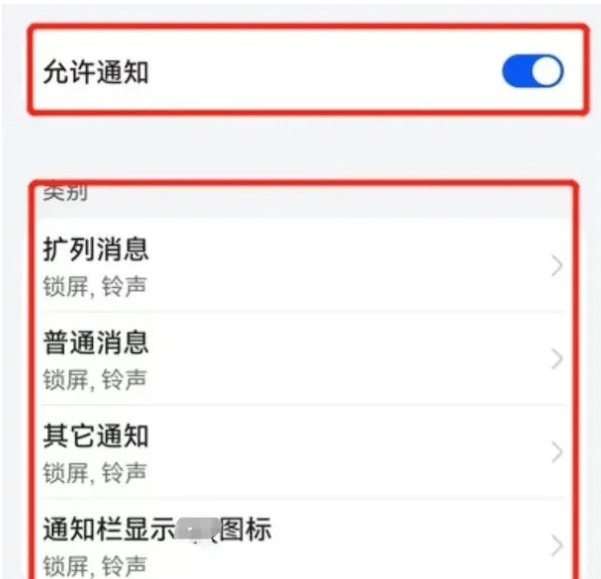Viewport: 601px width, 579px height.
Task: Turn off the 允许通知 switch
Action: pos(532,72)
